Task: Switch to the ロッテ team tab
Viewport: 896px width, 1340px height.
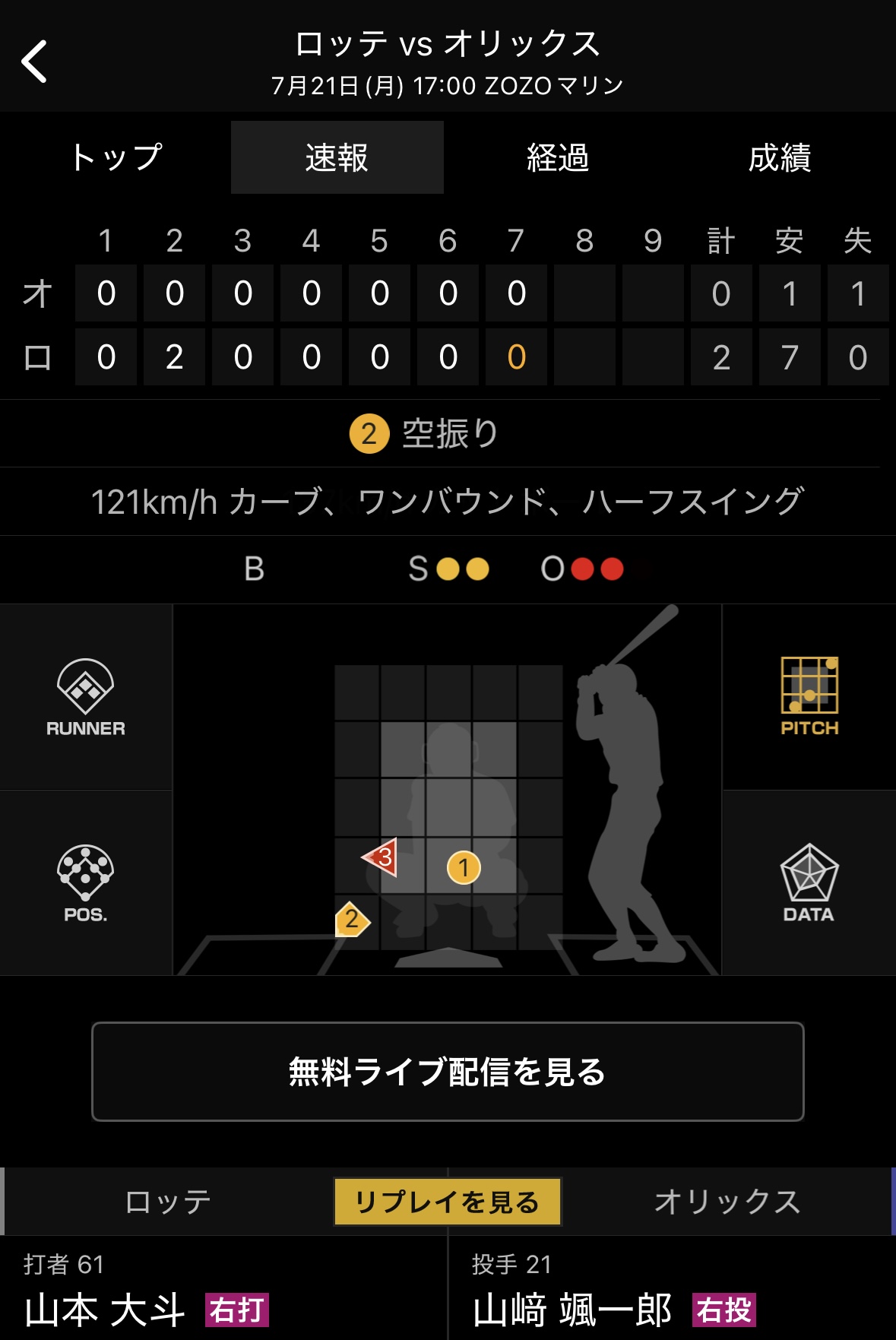Action: point(168,1202)
